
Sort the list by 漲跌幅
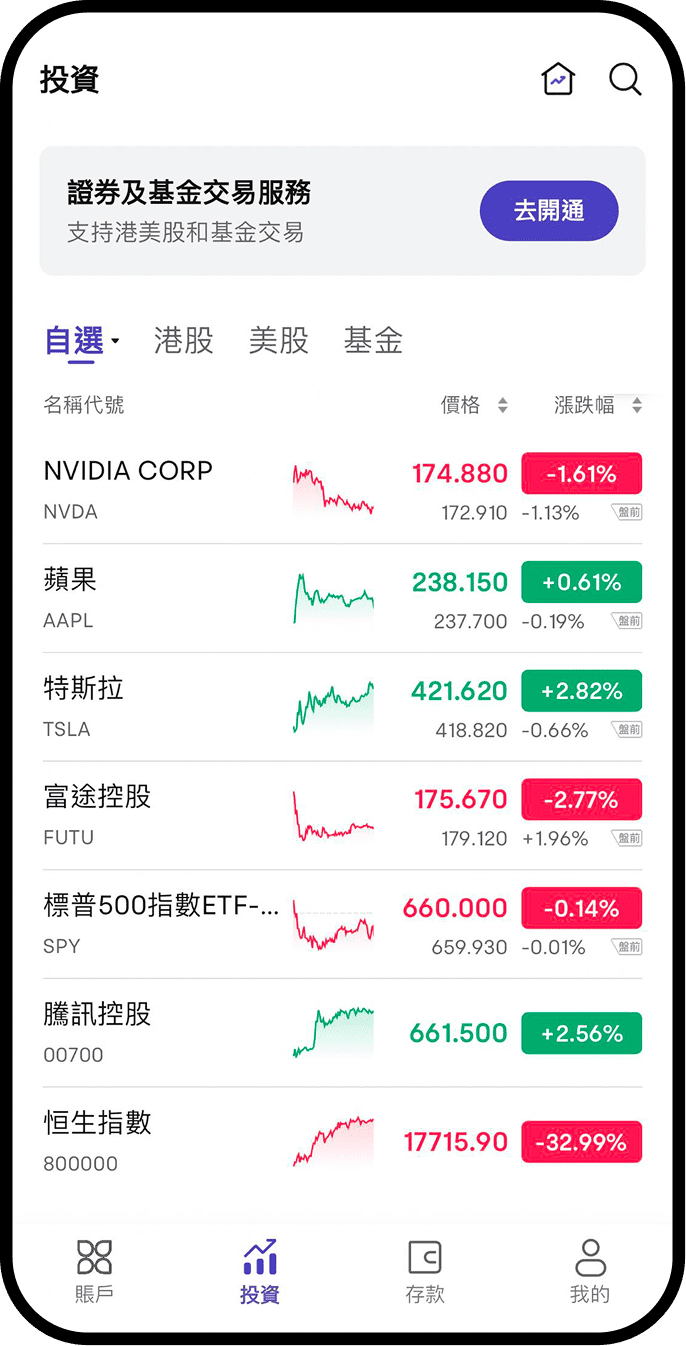[x=597, y=405]
